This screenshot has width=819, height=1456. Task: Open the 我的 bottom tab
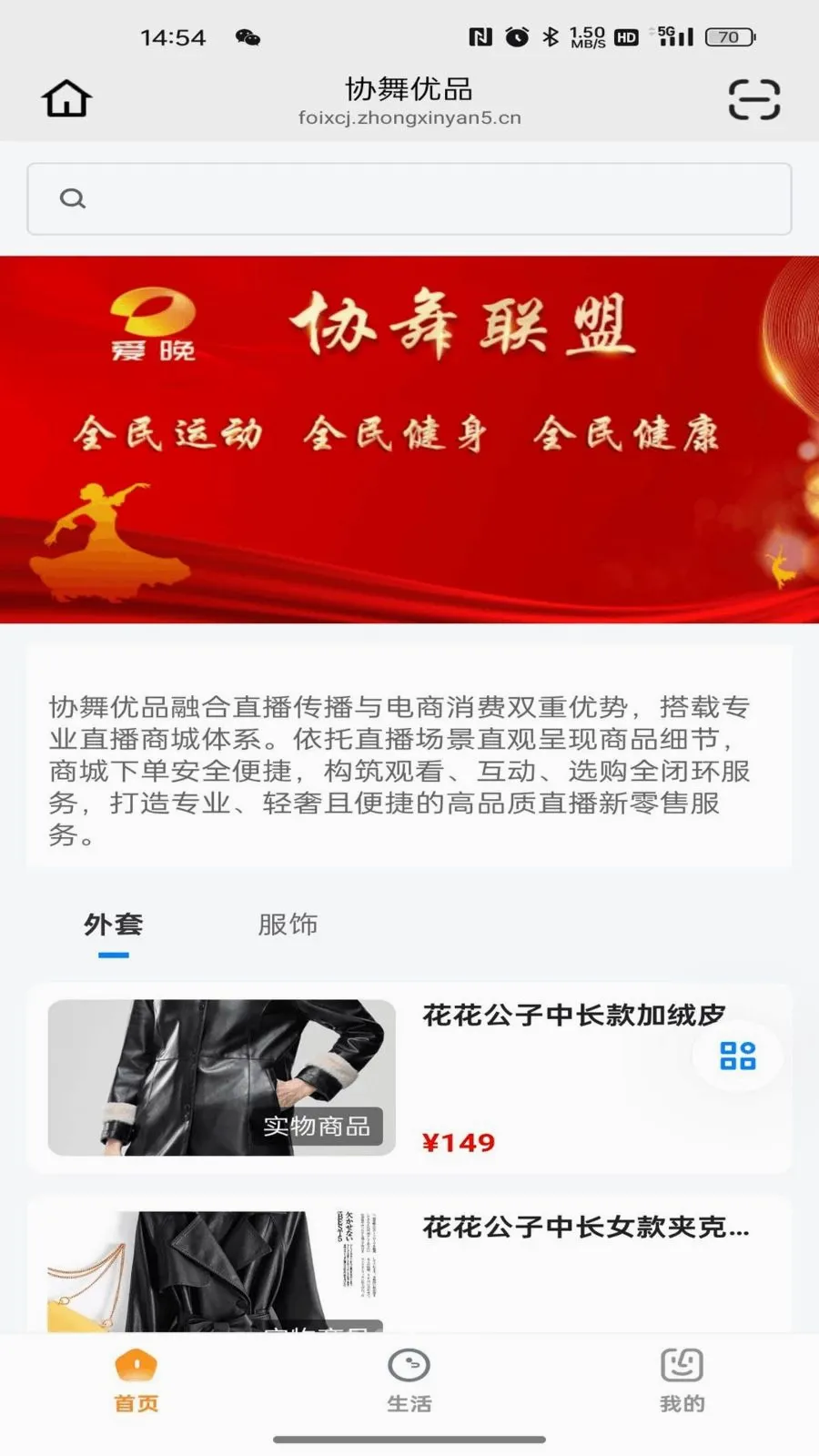(682, 1380)
